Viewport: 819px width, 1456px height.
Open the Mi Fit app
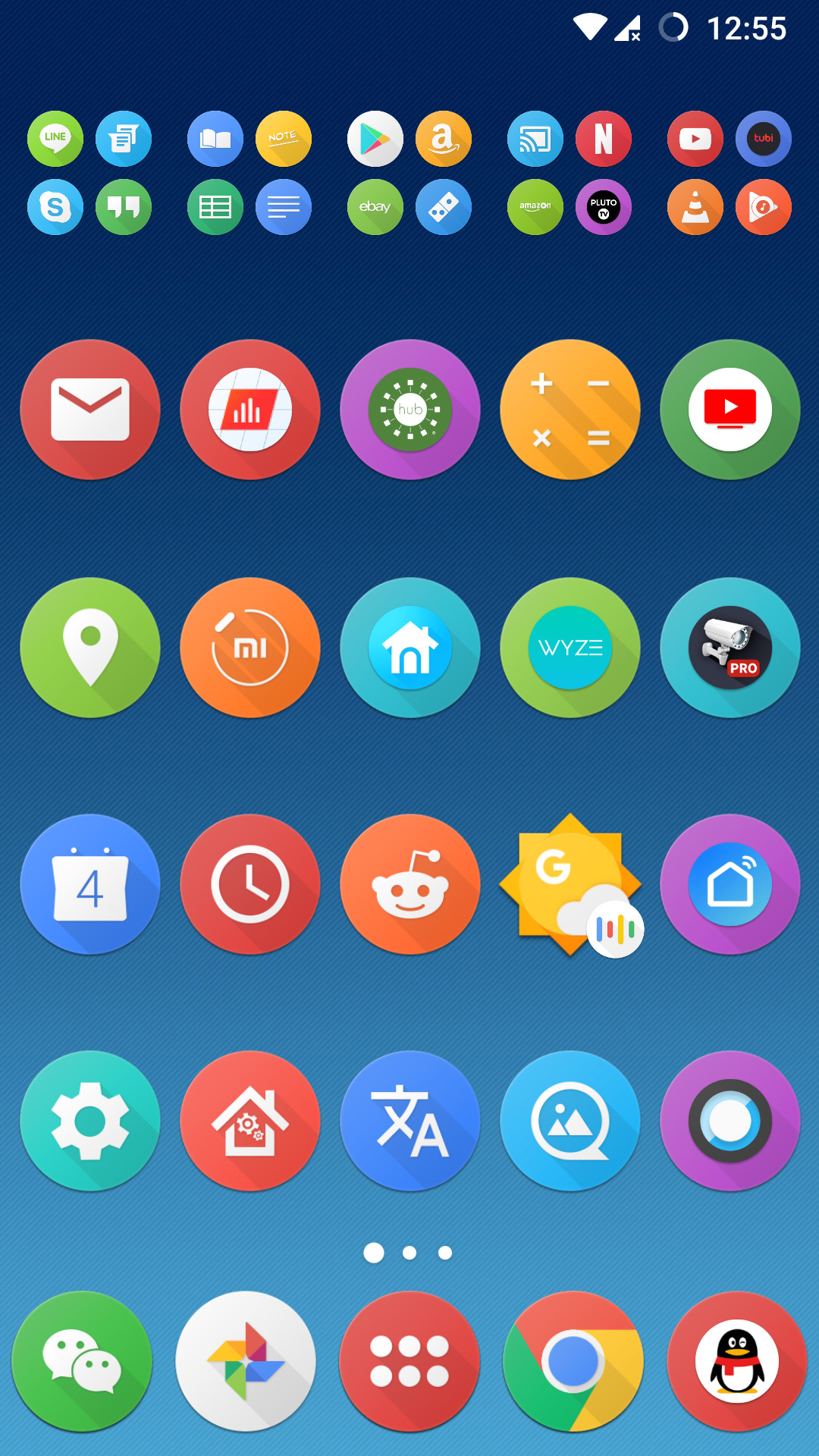click(x=250, y=648)
